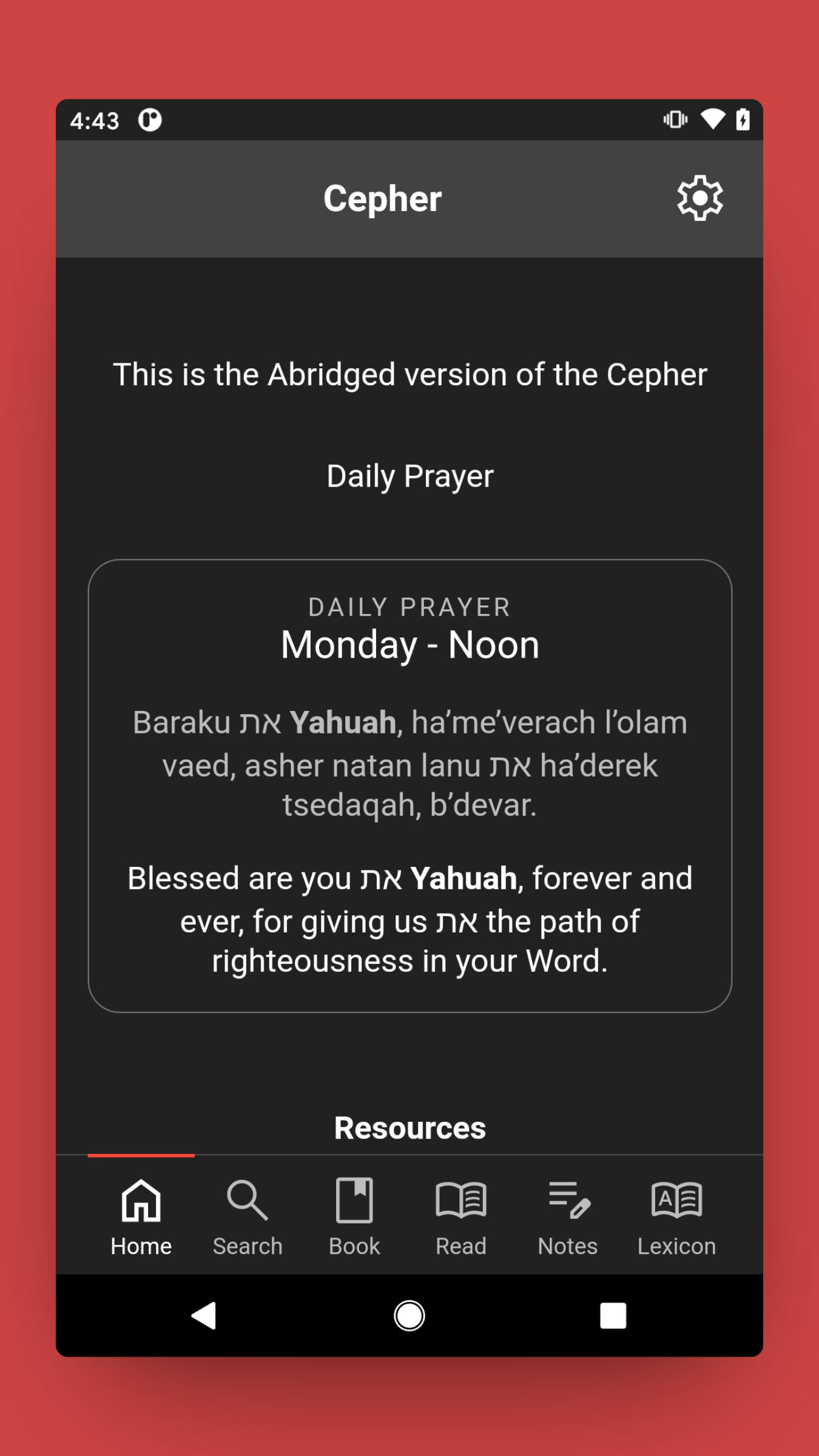This screenshot has height=1456, width=819.
Task: Go to the Read tab
Action: click(x=461, y=1216)
